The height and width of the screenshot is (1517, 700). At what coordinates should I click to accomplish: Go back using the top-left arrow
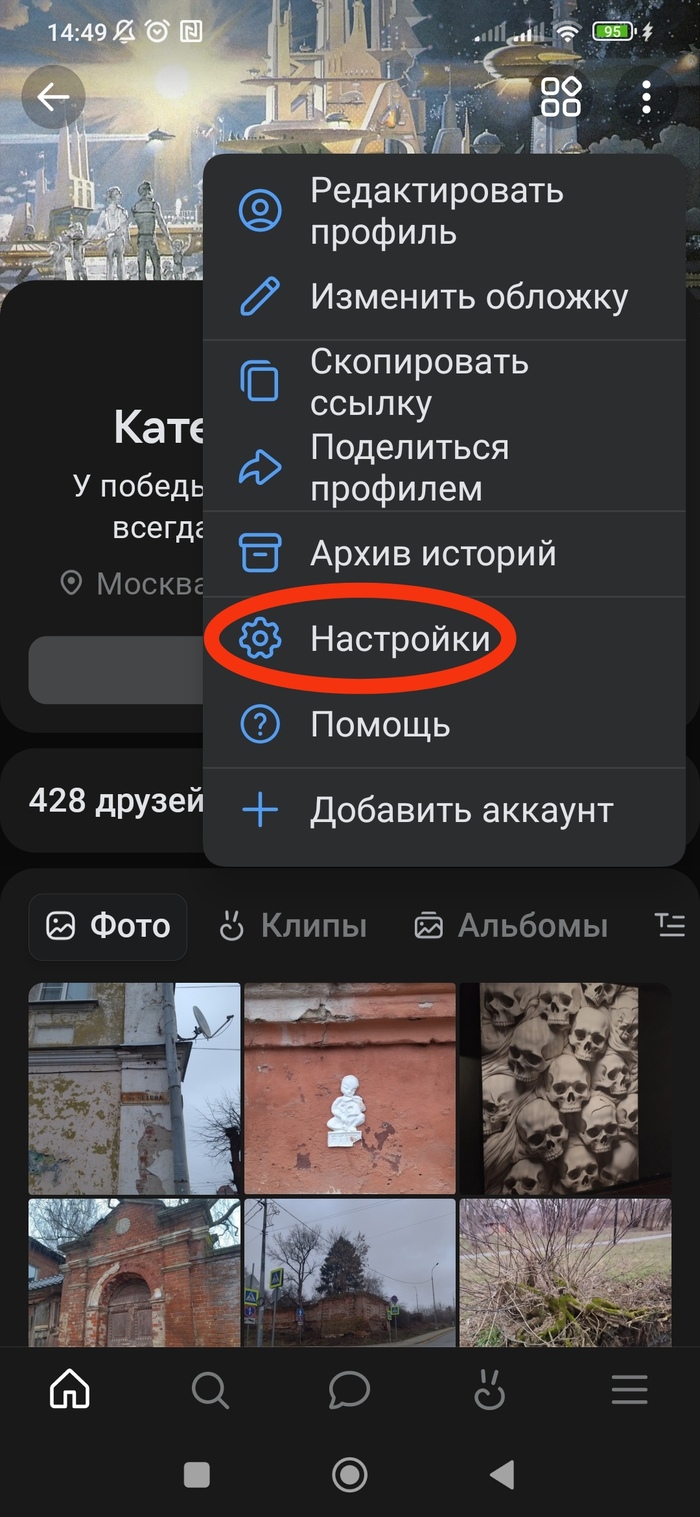click(x=53, y=97)
